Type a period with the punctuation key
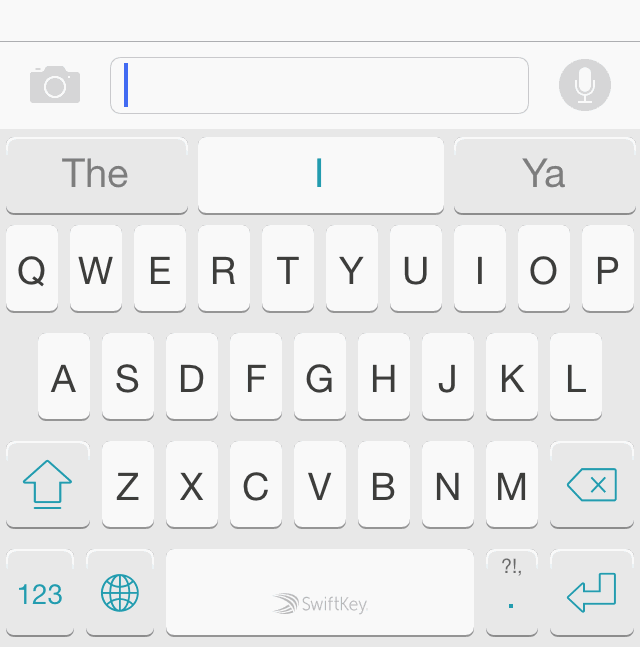Screen dimensions: 640x647 point(512,593)
